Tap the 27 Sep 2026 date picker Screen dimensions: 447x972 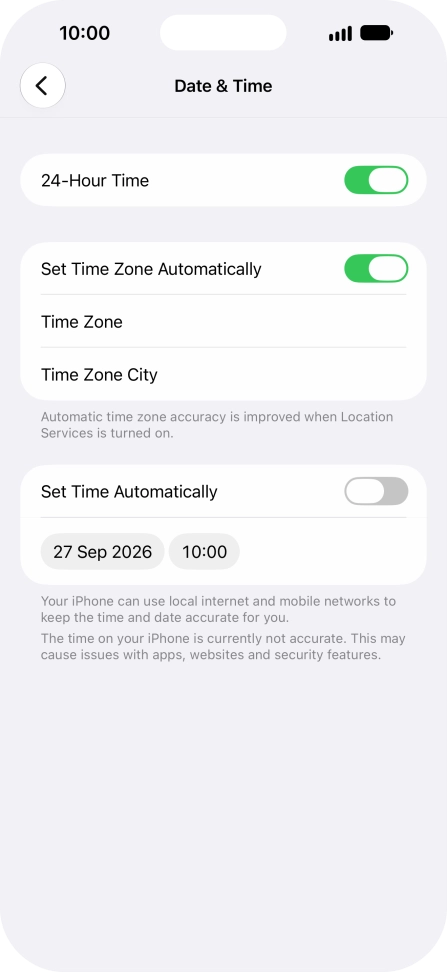102,552
